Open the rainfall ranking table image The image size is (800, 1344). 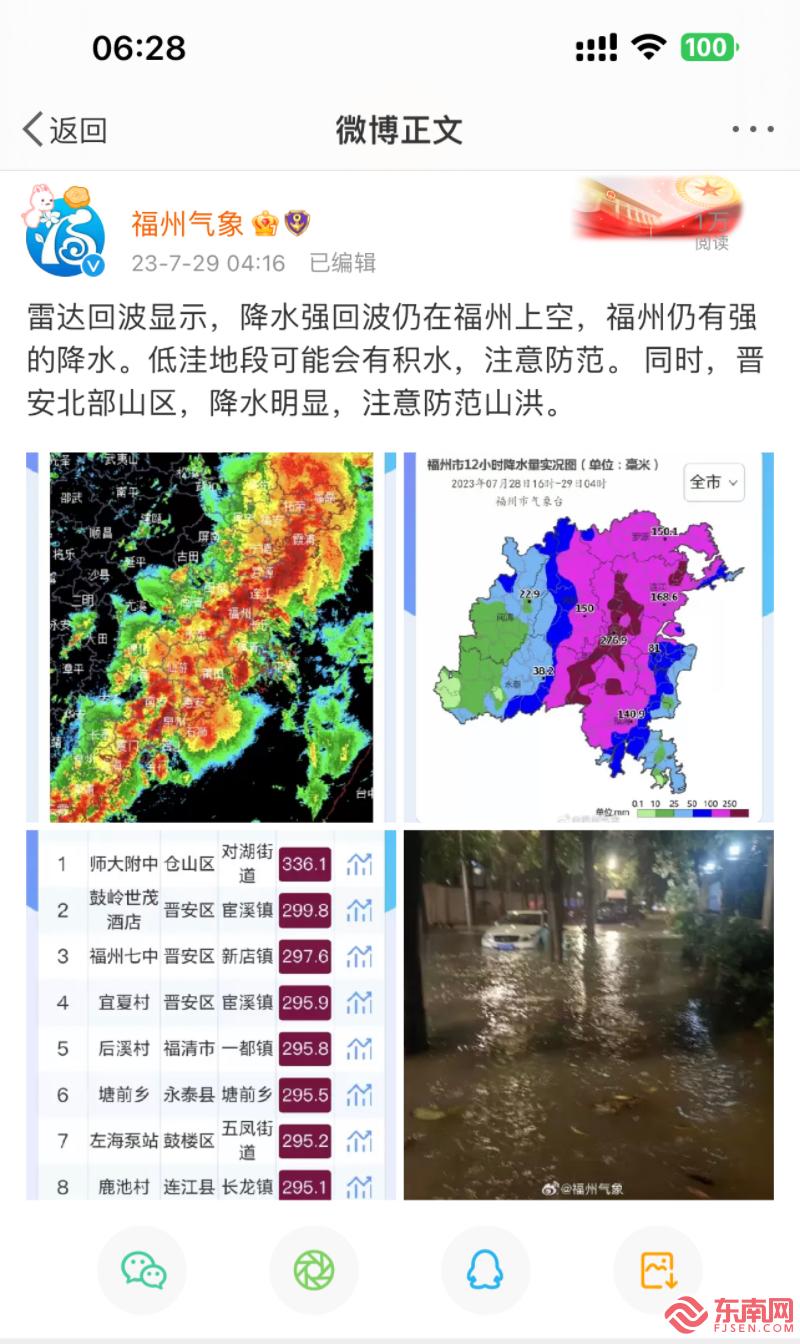[x=211, y=1014]
